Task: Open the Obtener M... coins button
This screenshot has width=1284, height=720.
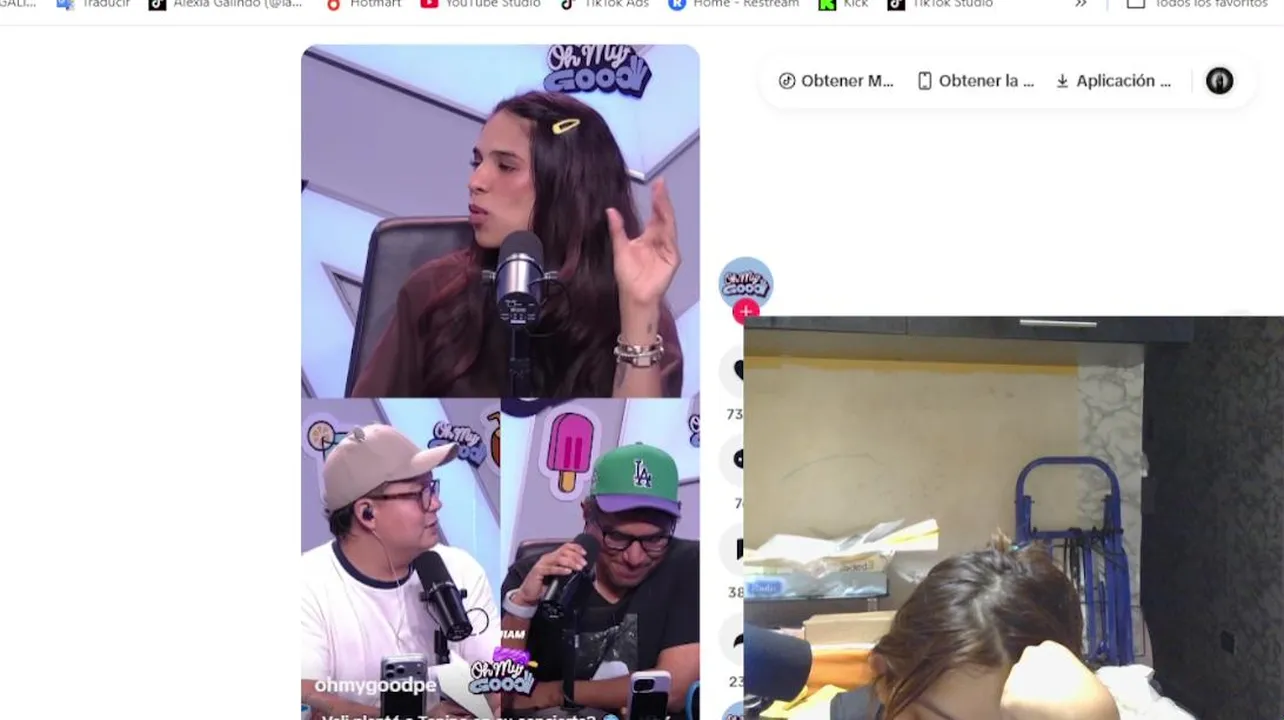Action: pos(836,81)
